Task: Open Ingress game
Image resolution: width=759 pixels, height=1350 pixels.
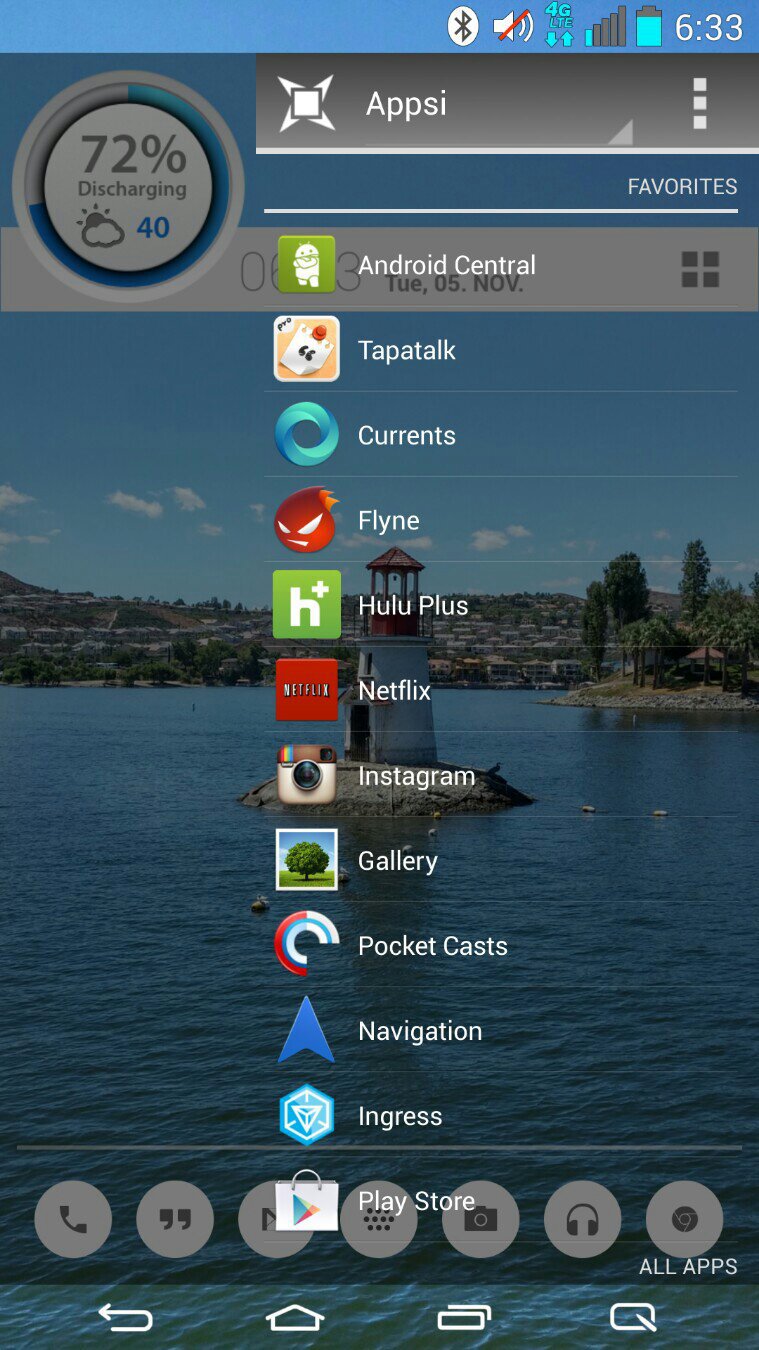Action: pos(399,1116)
